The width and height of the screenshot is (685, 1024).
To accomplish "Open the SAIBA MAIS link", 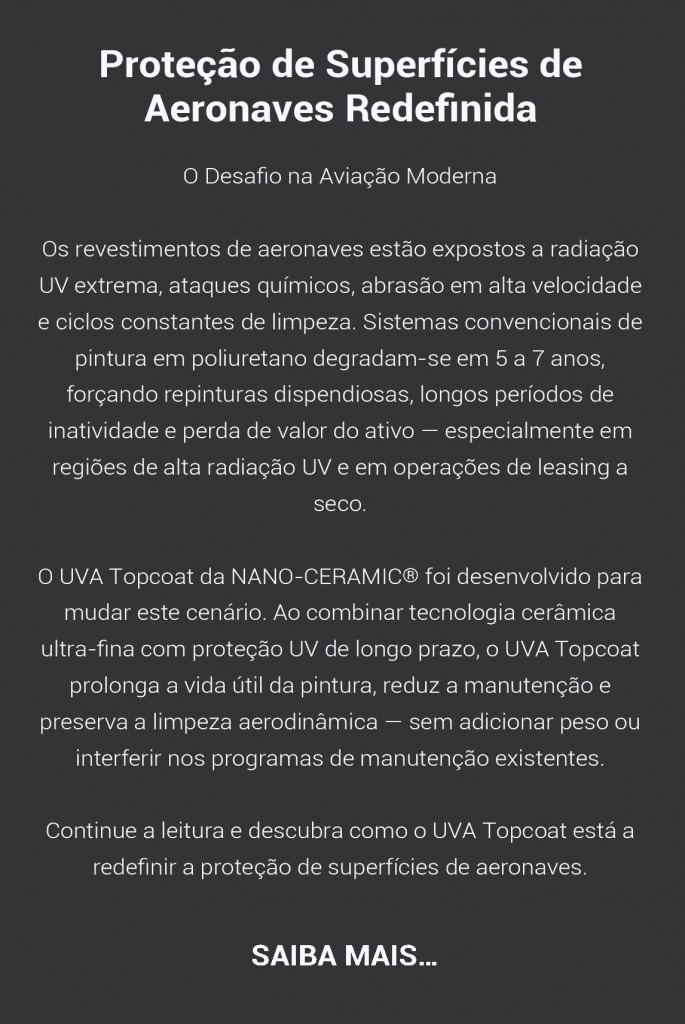I will [343, 955].
